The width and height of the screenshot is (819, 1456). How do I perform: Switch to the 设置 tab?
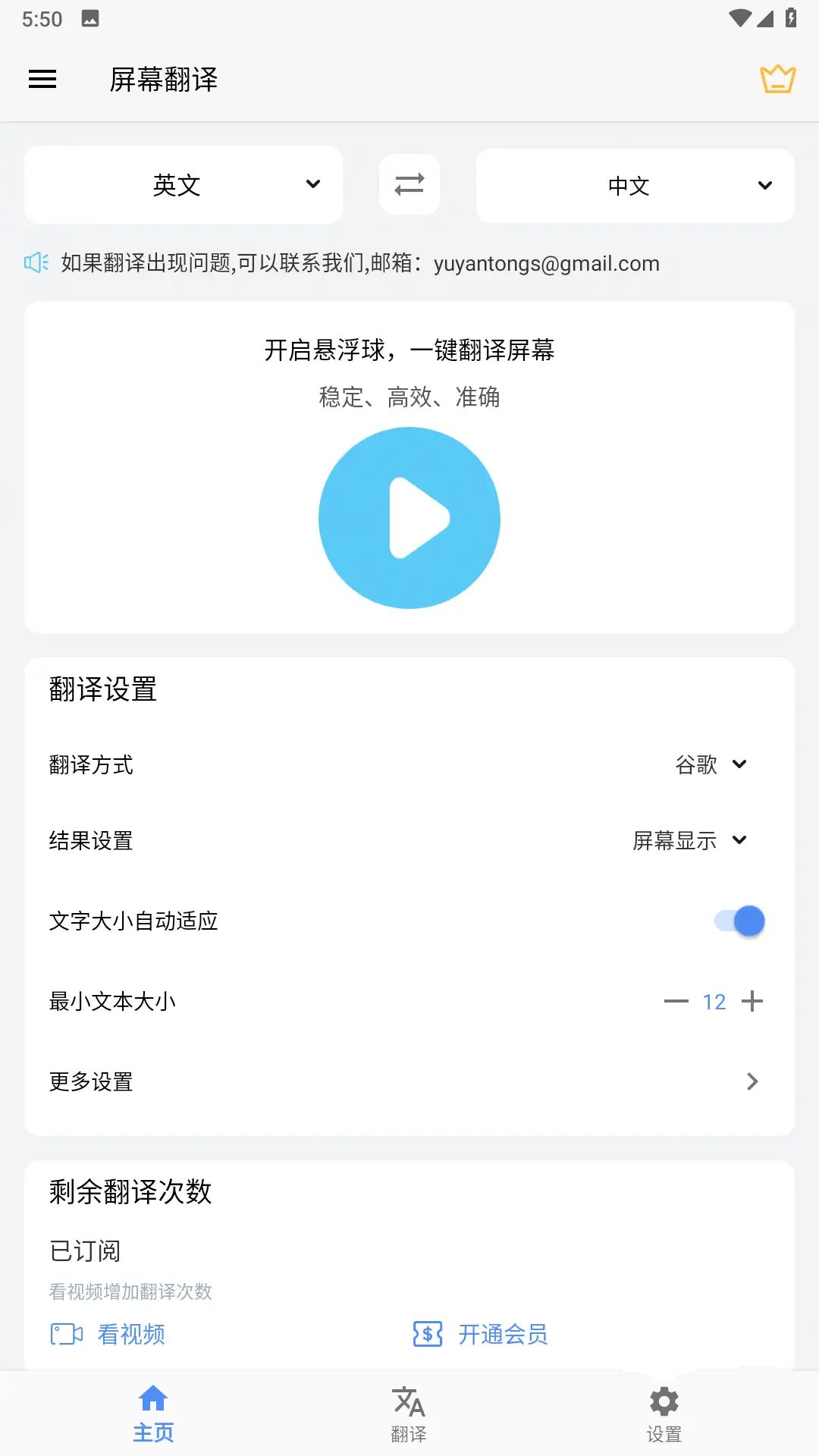[x=664, y=1413]
